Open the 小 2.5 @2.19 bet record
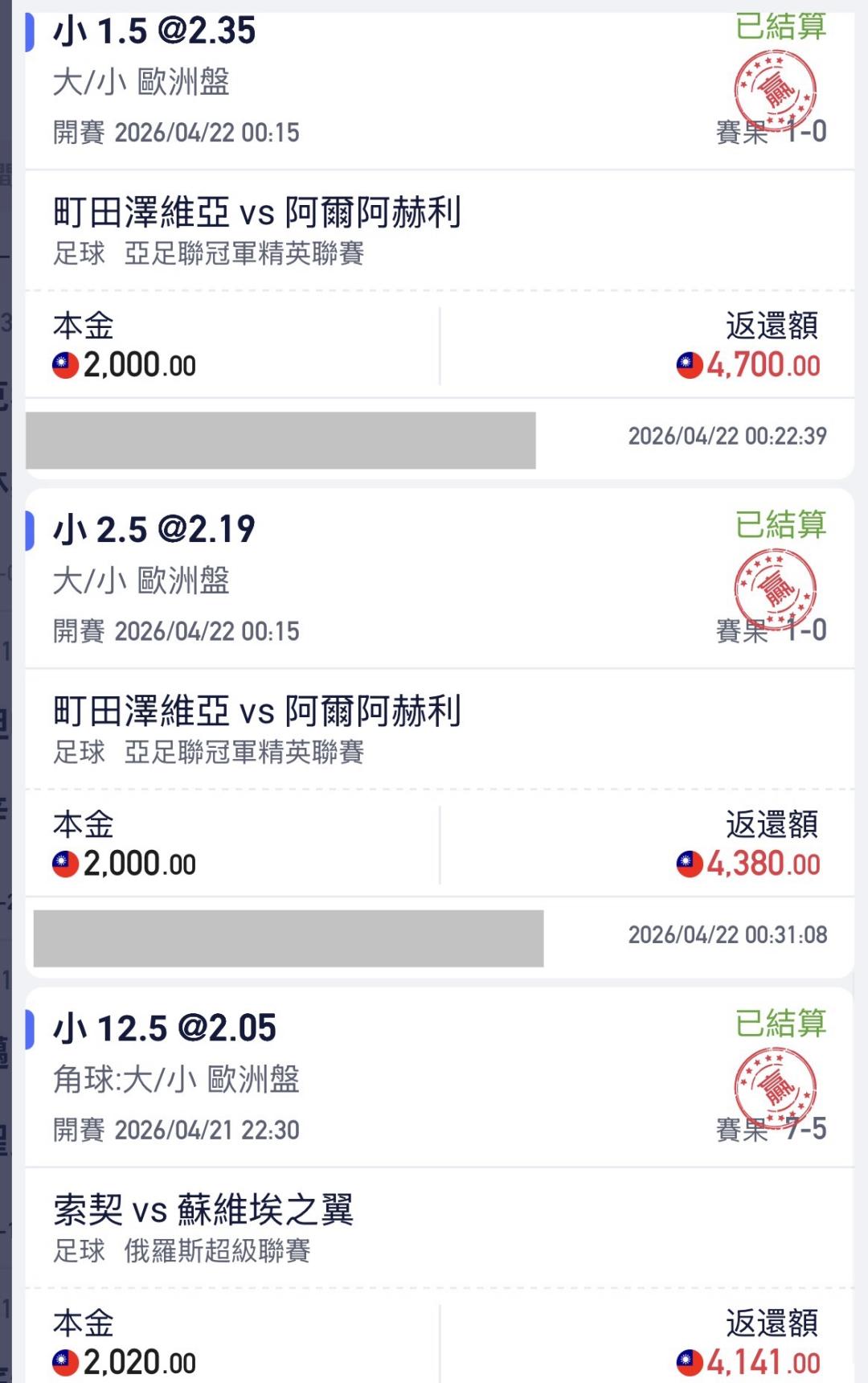This screenshot has height=1383, width=868. click(x=154, y=531)
